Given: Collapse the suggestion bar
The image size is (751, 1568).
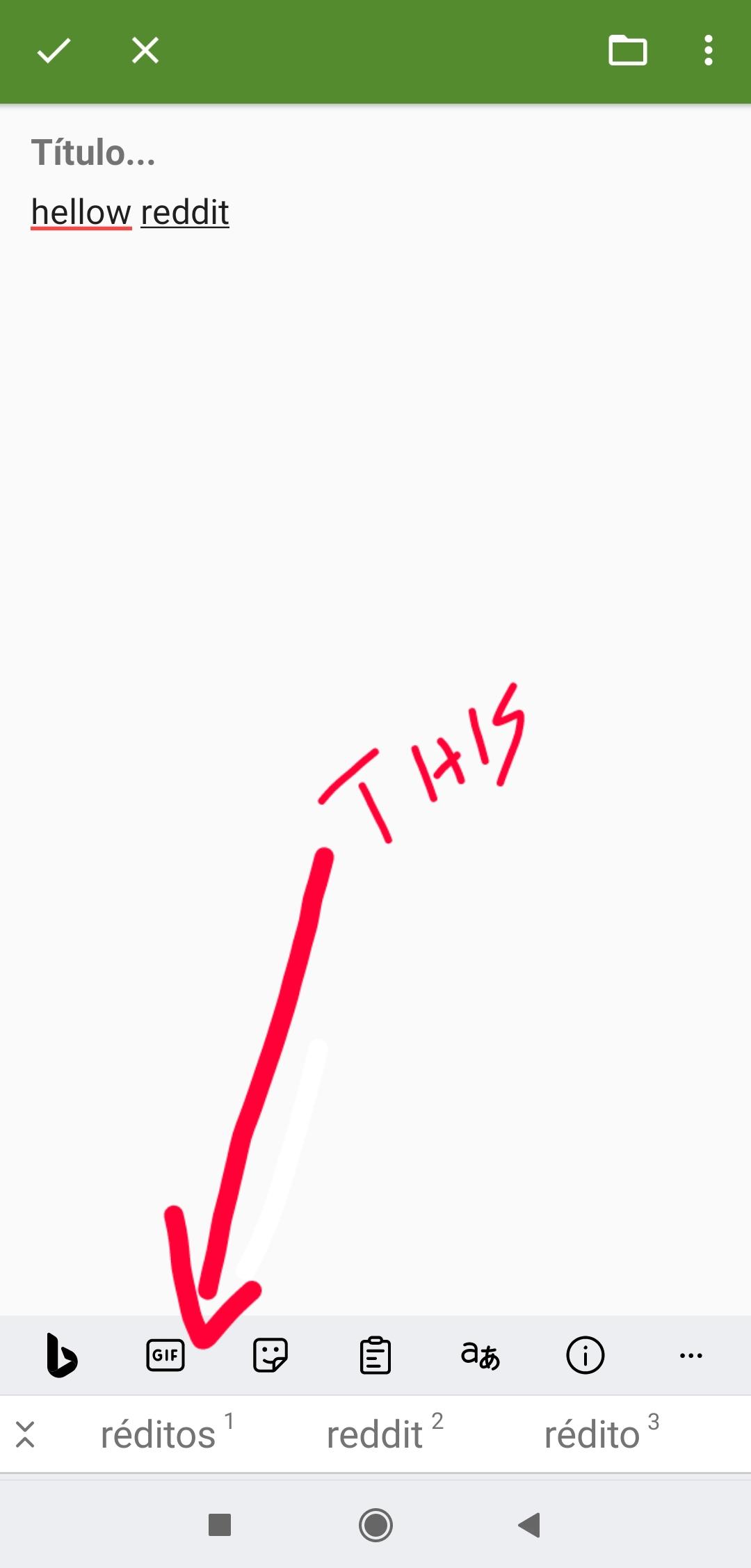Looking at the screenshot, I should click(25, 1434).
